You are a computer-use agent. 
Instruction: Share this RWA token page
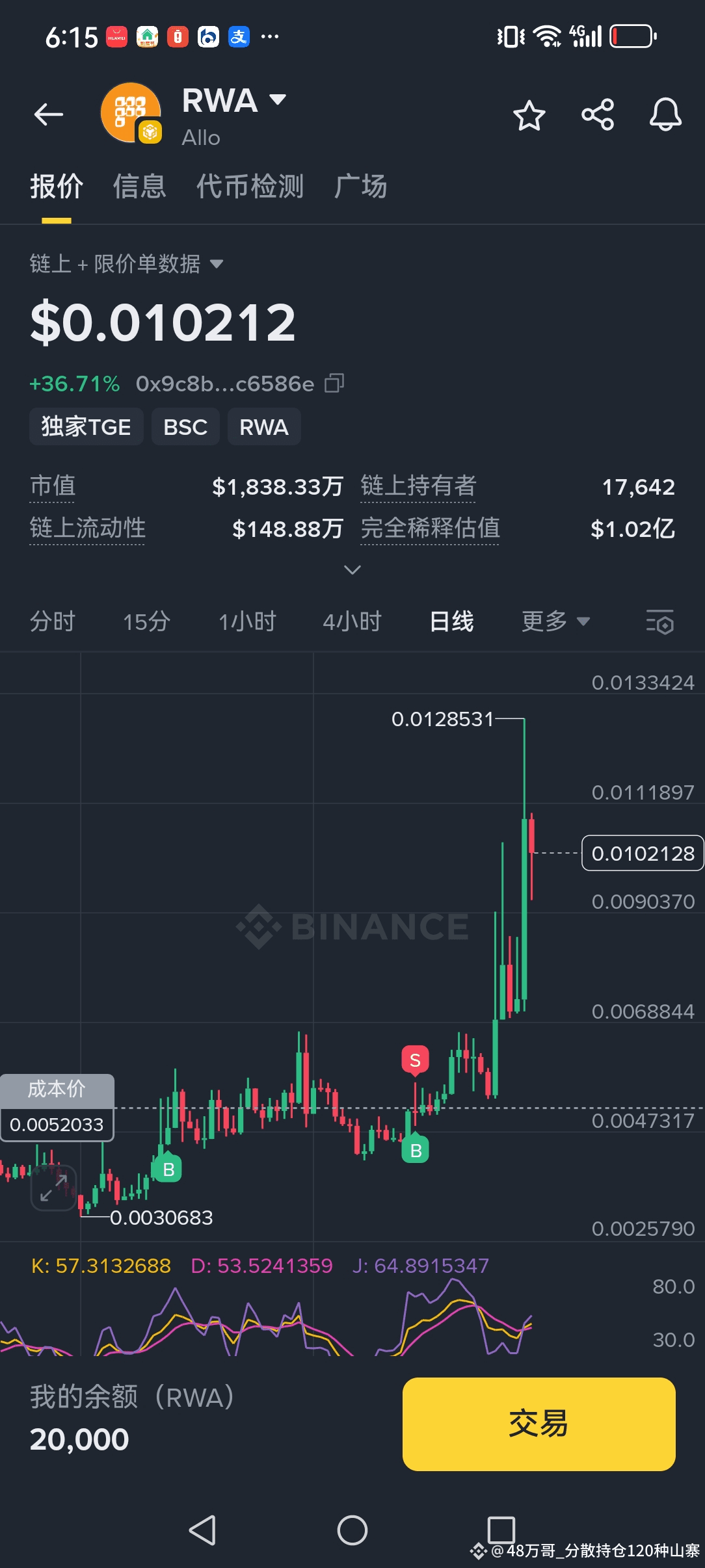click(x=598, y=115)
